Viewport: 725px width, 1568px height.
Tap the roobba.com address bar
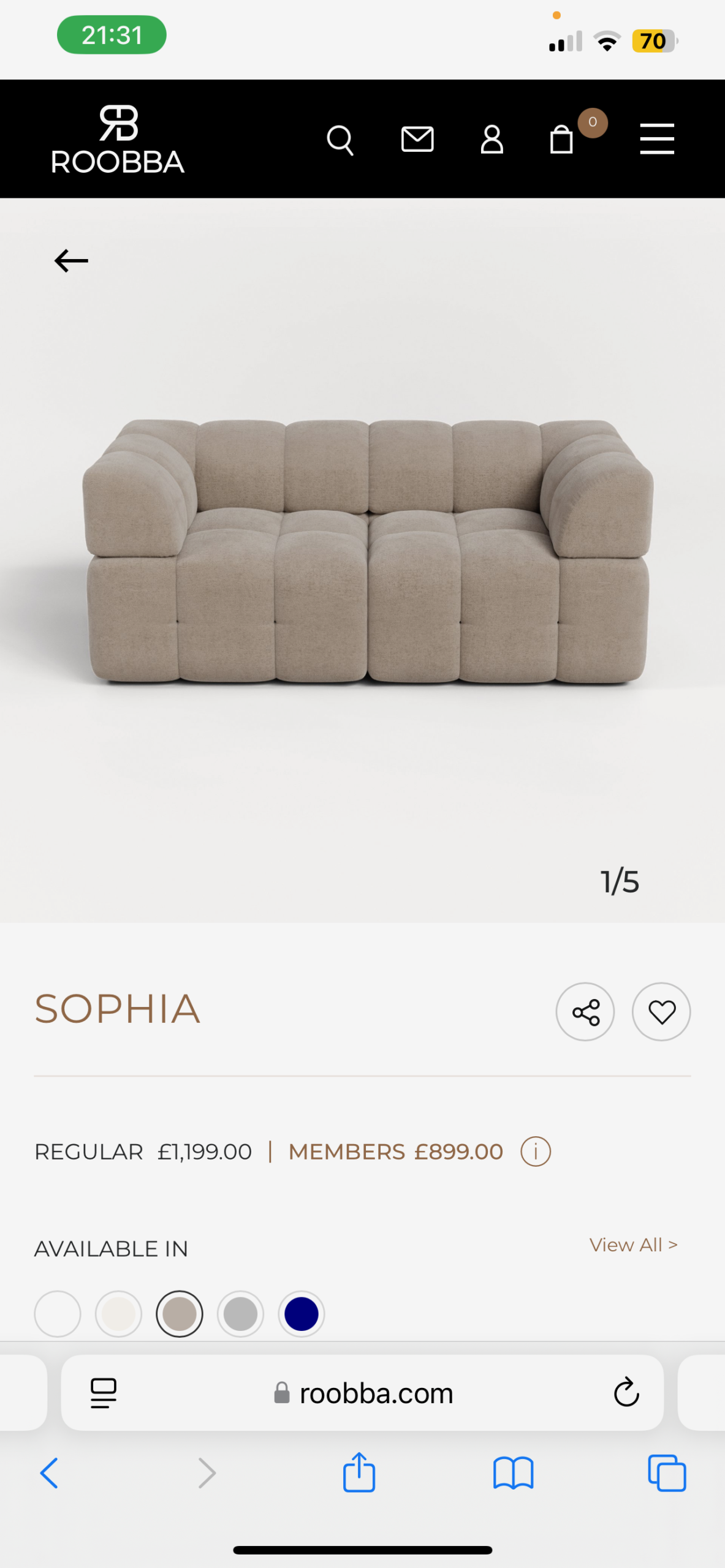pyautogui.click(x=375, y=1393)
